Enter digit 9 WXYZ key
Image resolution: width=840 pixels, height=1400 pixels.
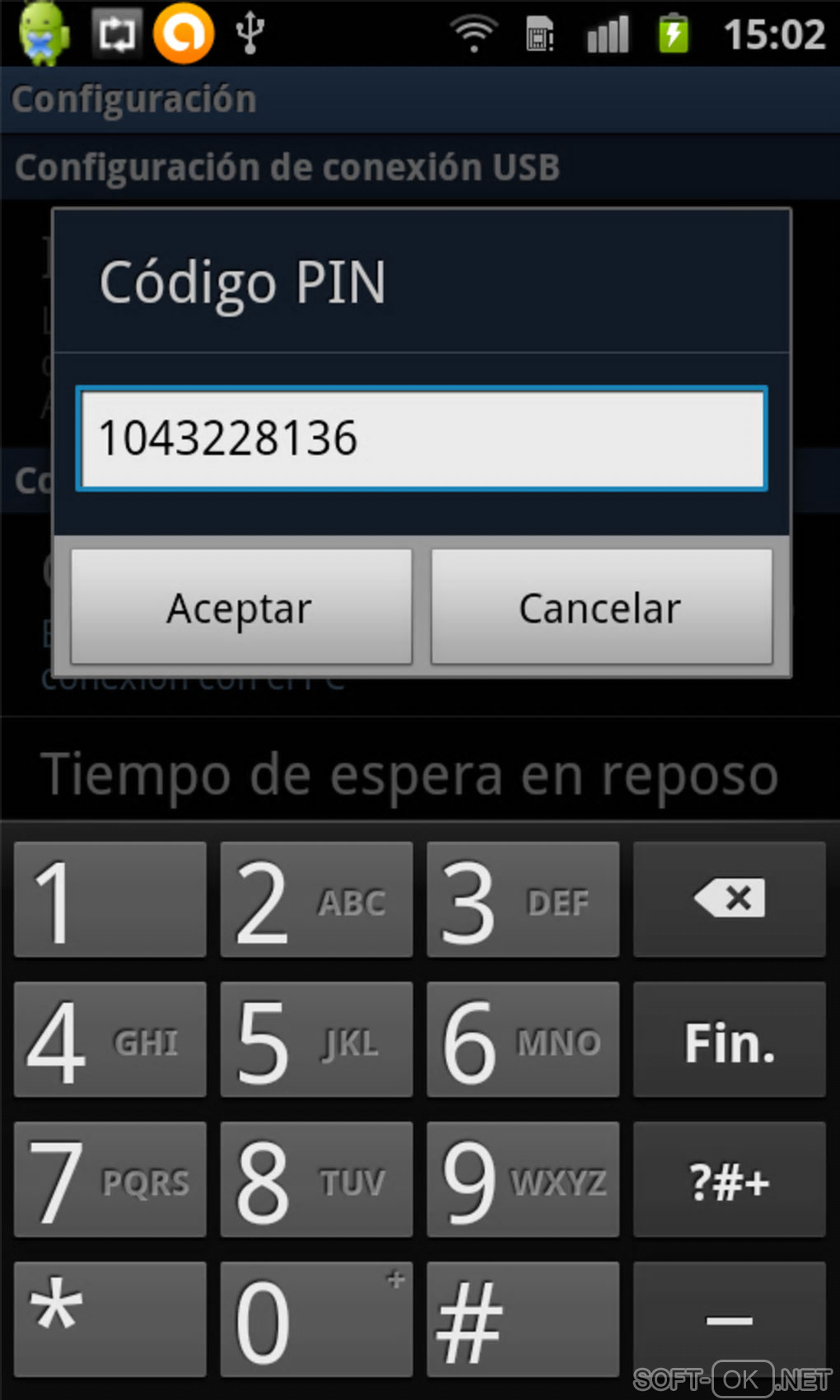(523, 1179)
